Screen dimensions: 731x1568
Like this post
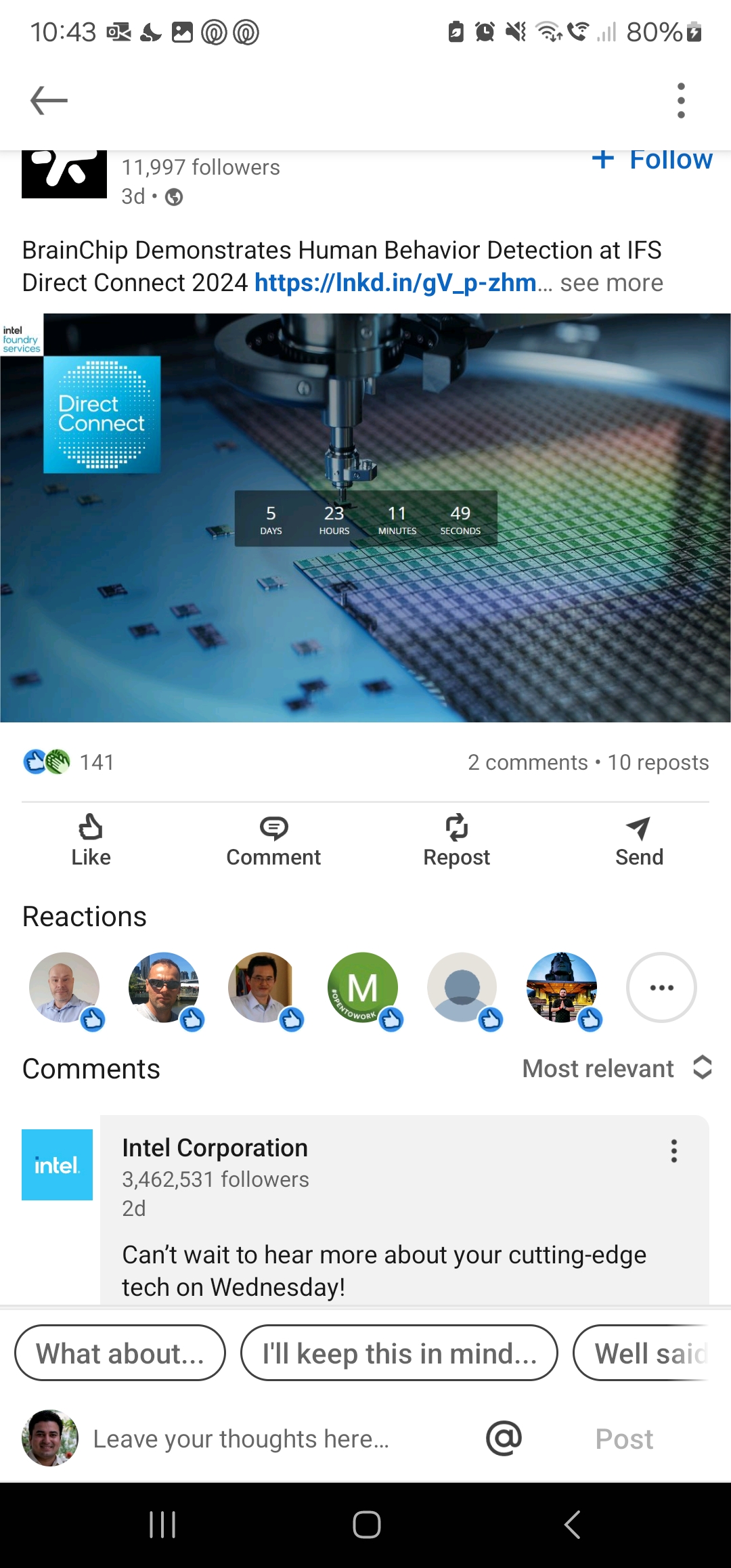(91, 841)
